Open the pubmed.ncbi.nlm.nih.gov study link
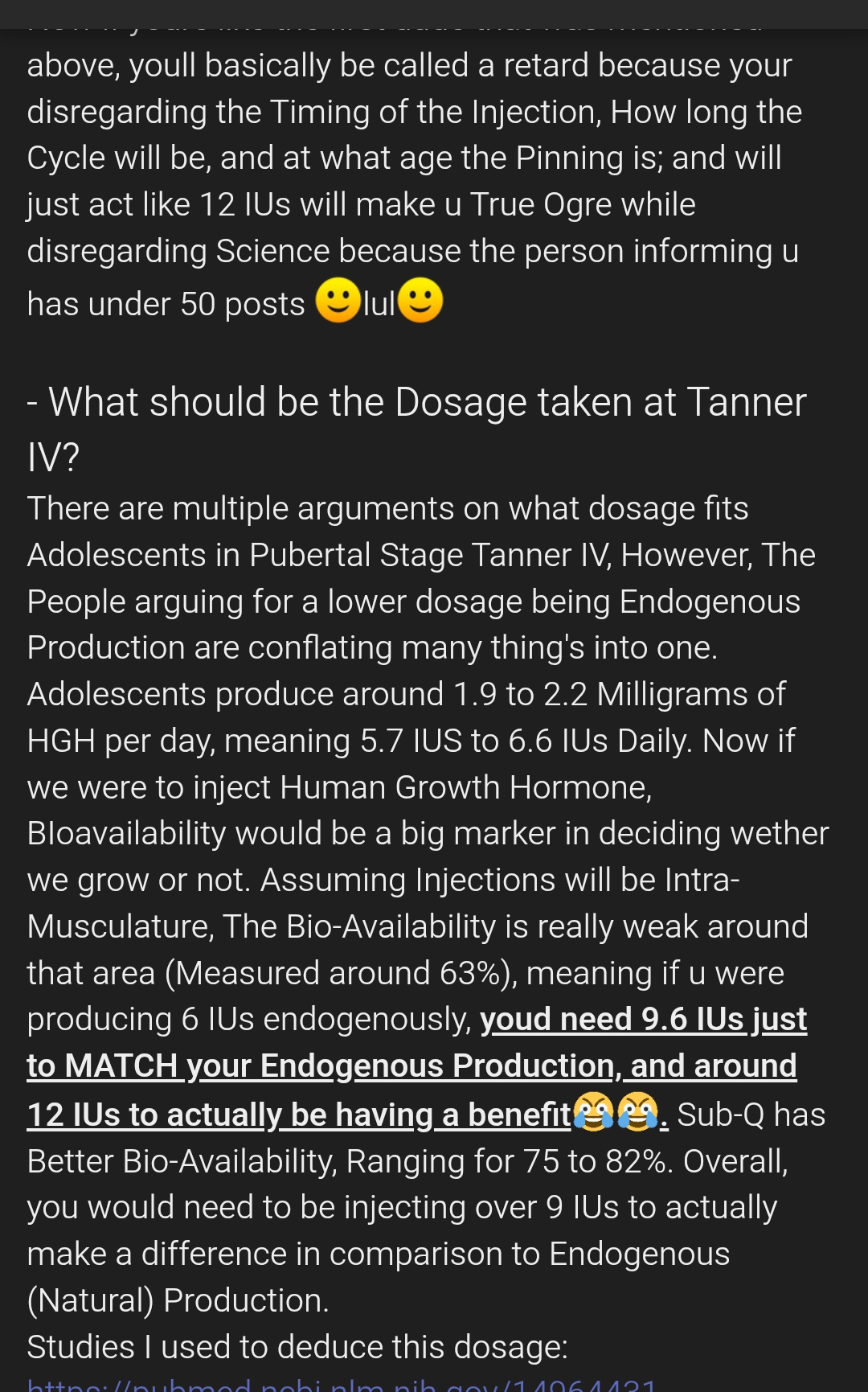Viewport: 868px width, 1392px height. (342, 1385)
